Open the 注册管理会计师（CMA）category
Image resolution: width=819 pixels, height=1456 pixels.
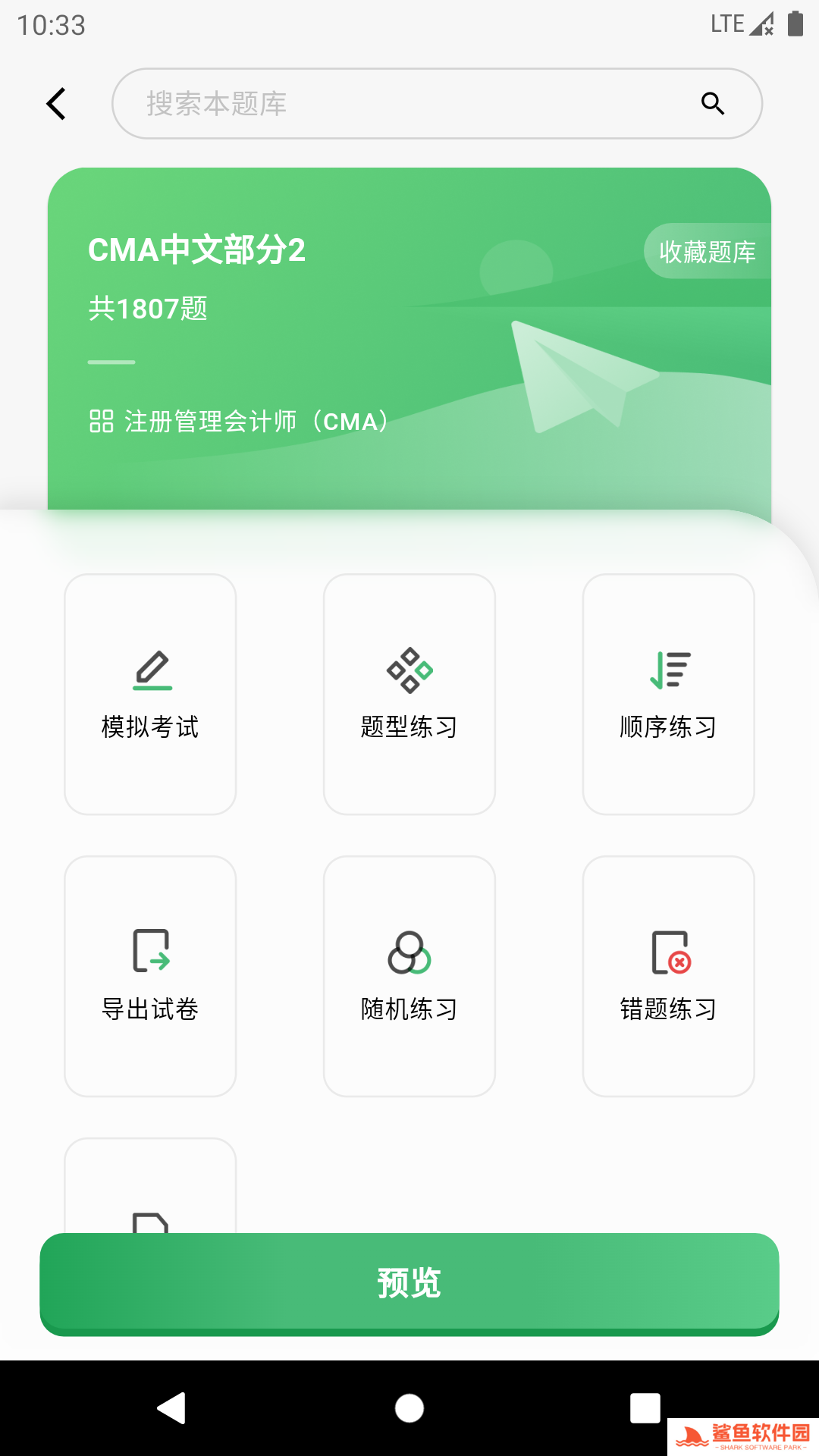pos(240,422)
